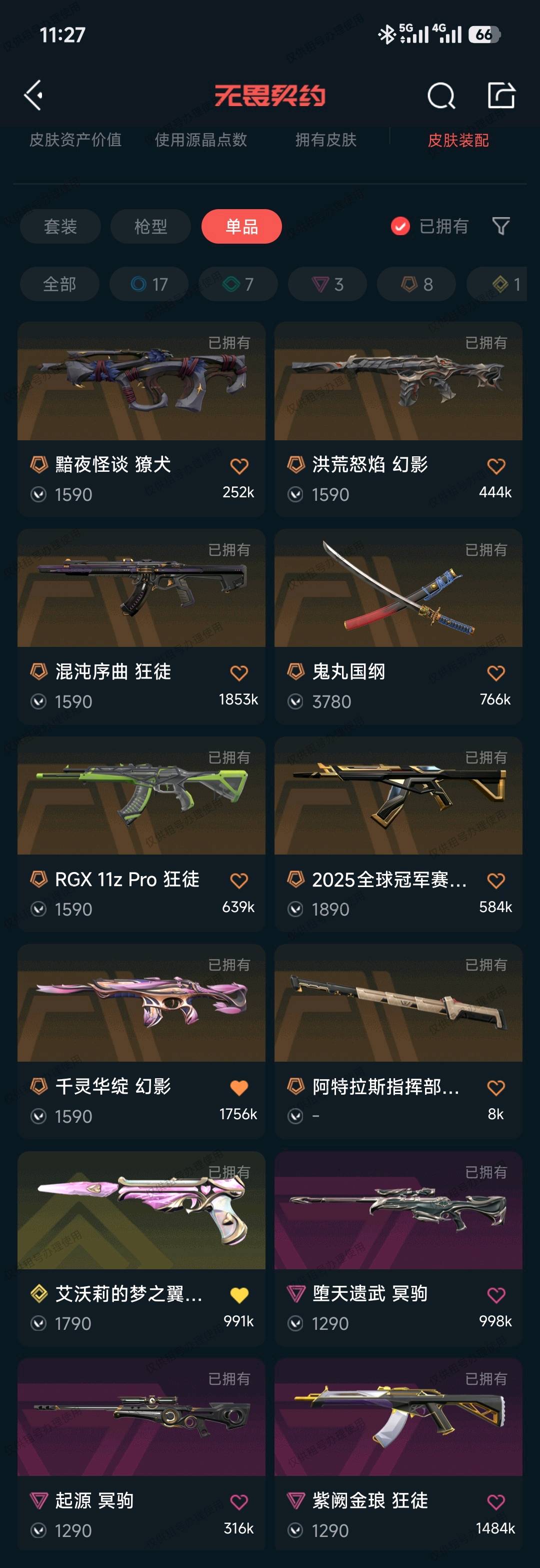Select the 枪型 filter chip
The height and width of the screenshot is (1568, 540).
coord(150,227)
